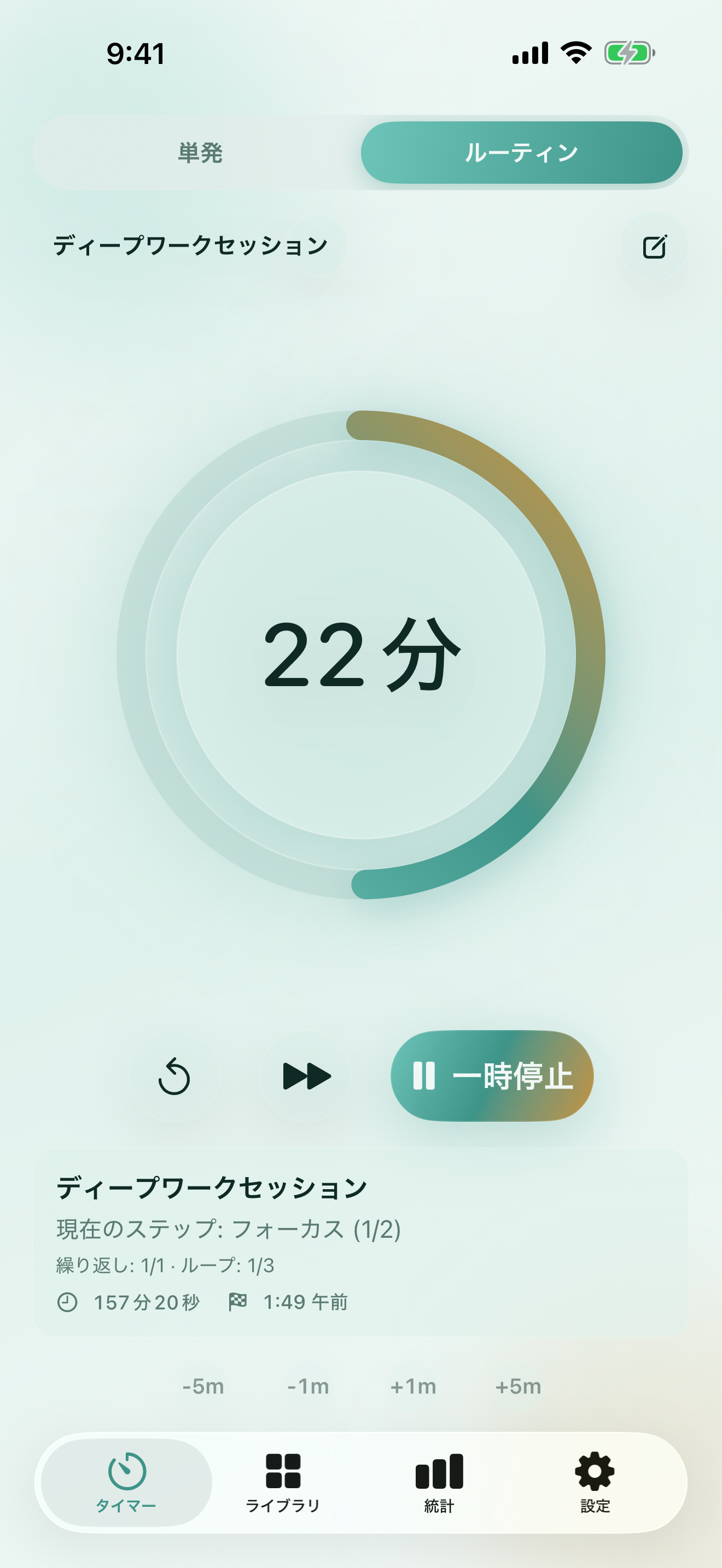Add one minute with +1m

[x=414, y=1387]
